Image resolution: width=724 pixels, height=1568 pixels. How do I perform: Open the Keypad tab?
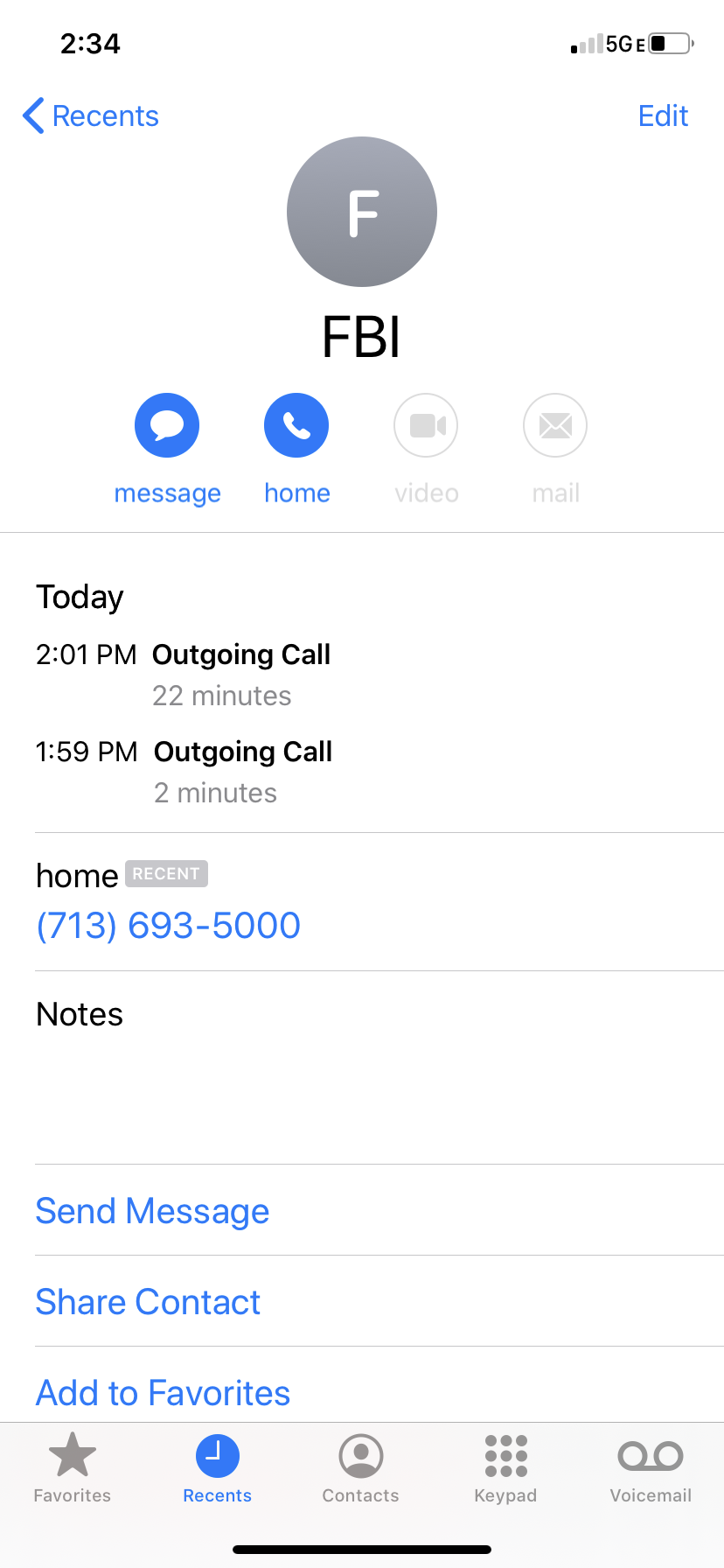[x=505, y=1468]
